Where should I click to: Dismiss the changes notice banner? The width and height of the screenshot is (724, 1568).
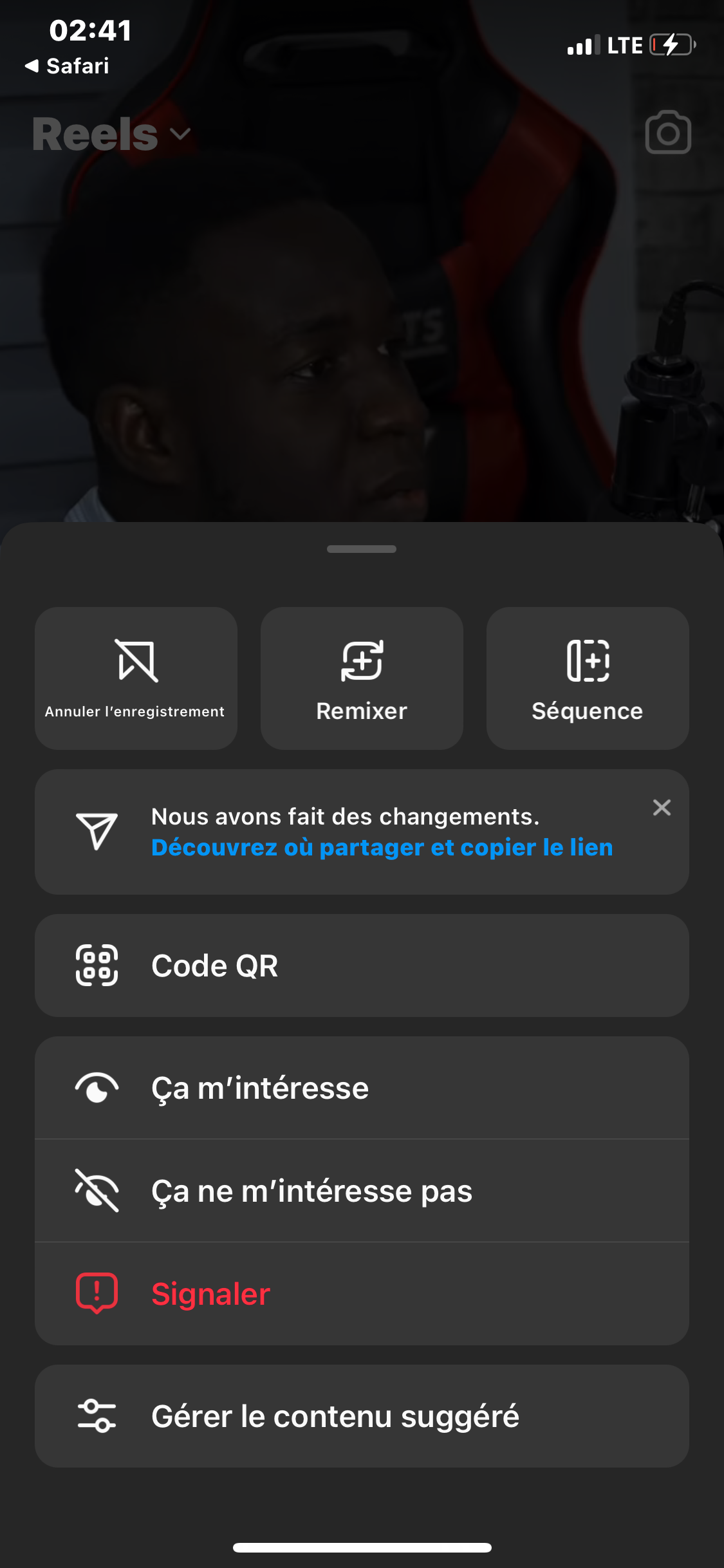tap(662, 807)
